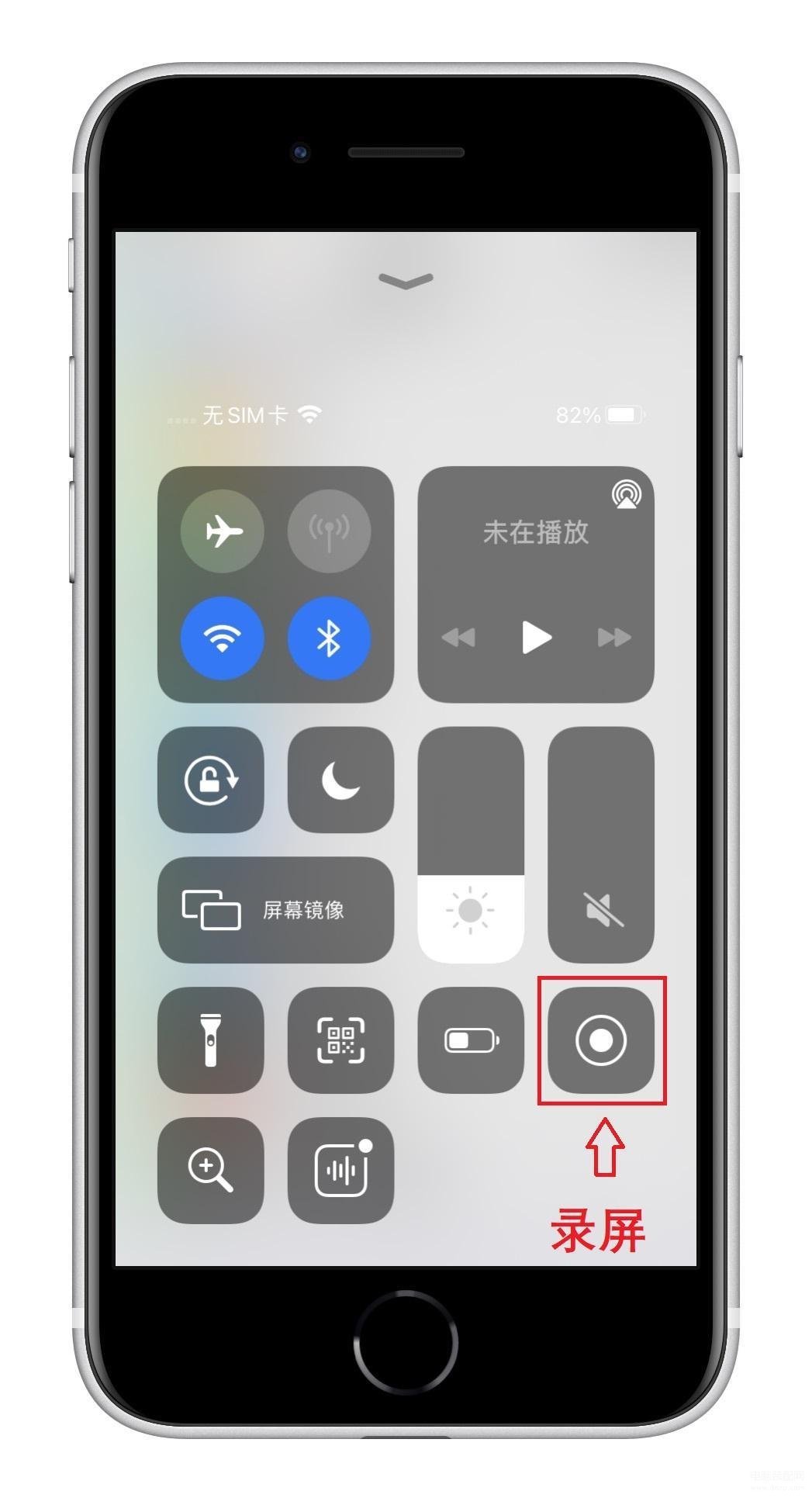Viewport: 812px width, 1498px height.
Task: Turn on Do Not Disturb moon
Action: [x=340, y=780]
